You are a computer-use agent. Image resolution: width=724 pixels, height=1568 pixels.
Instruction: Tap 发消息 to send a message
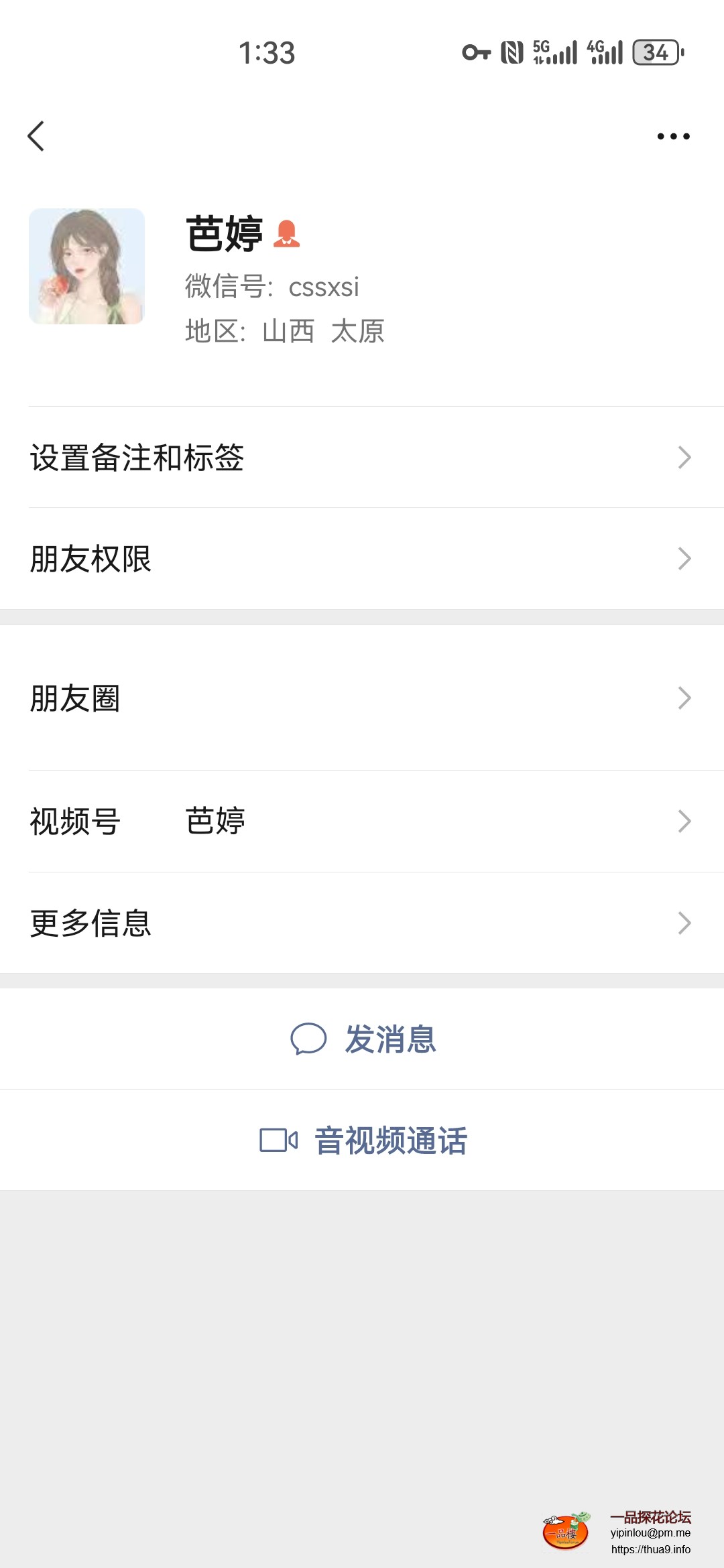point(391,1039)
